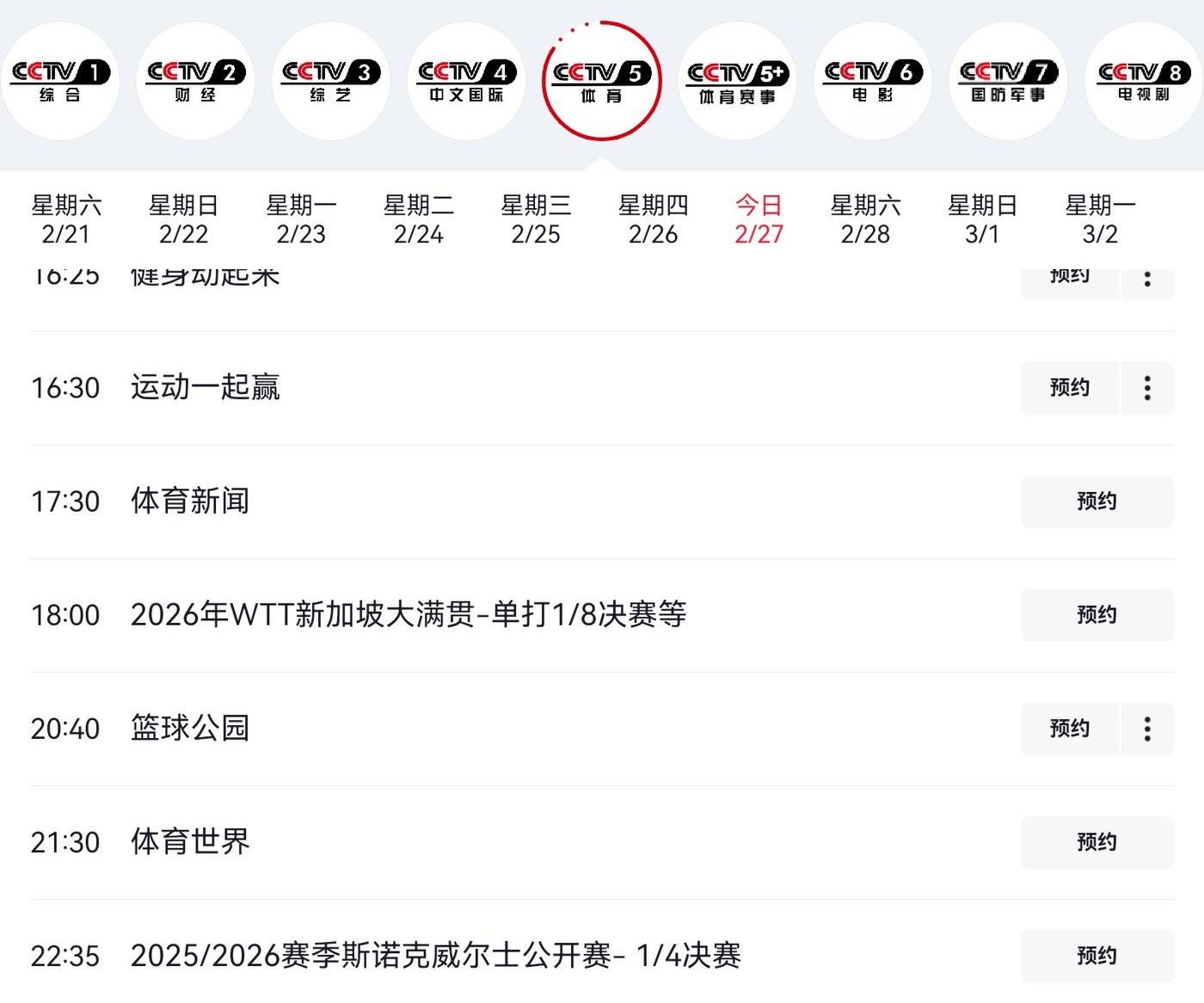The height and width of the screenshot is (1003, 1204).
Task: Open more options for 运动一起赢
Action: pos(1147,388)
